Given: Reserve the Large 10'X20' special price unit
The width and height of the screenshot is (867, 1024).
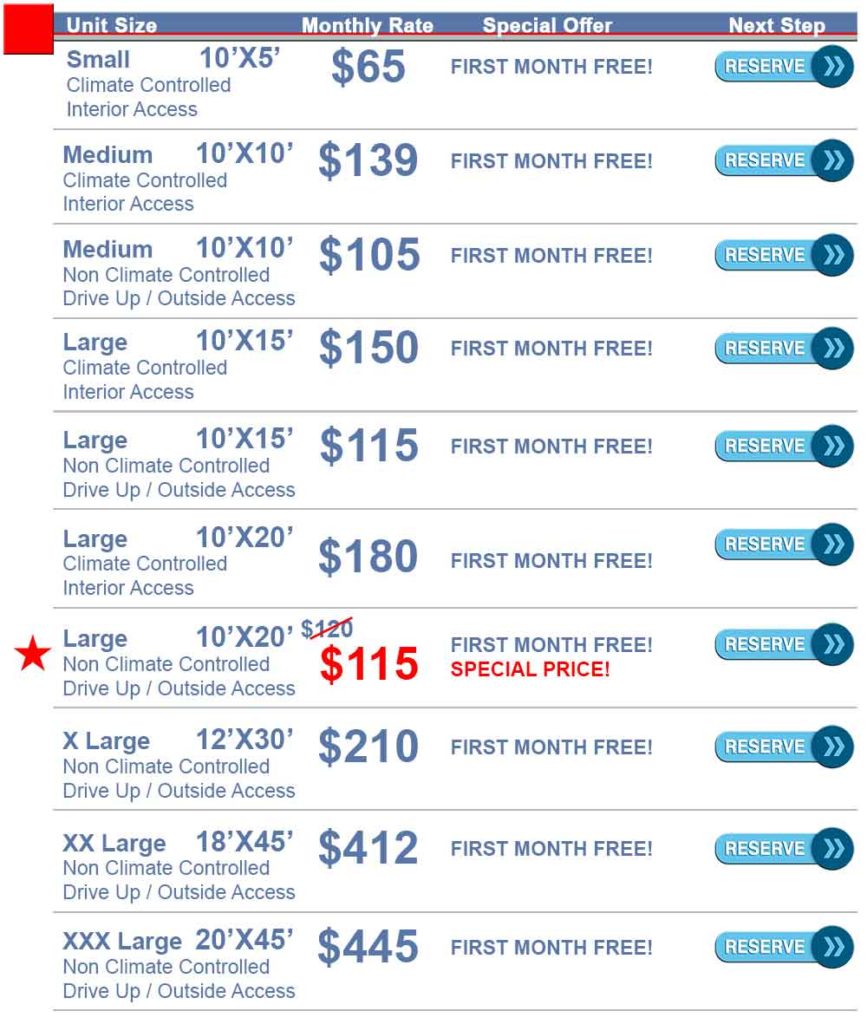Looking at the screenshot, I should click(x=775, y=644).
